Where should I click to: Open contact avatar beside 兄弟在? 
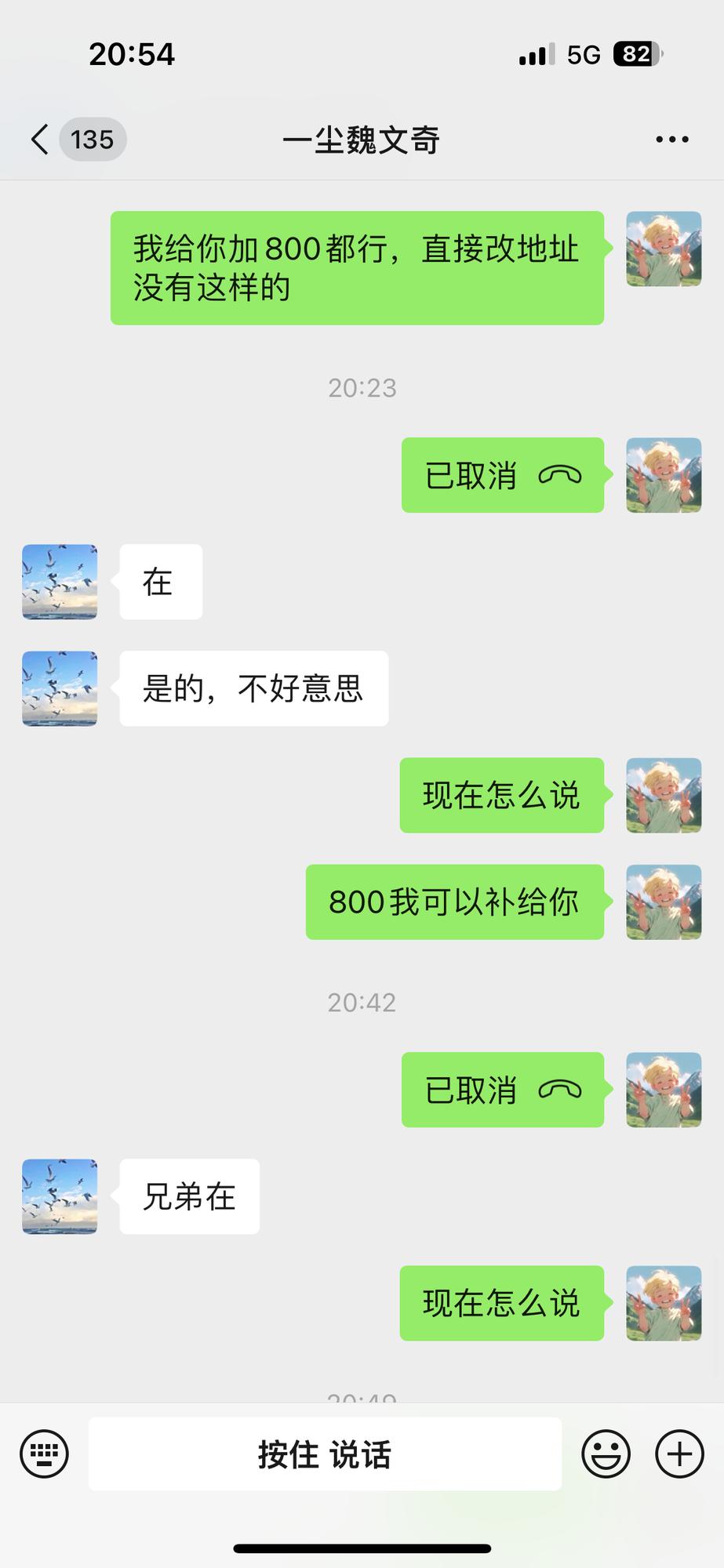pyautogui.click(x=60, y=1196)
